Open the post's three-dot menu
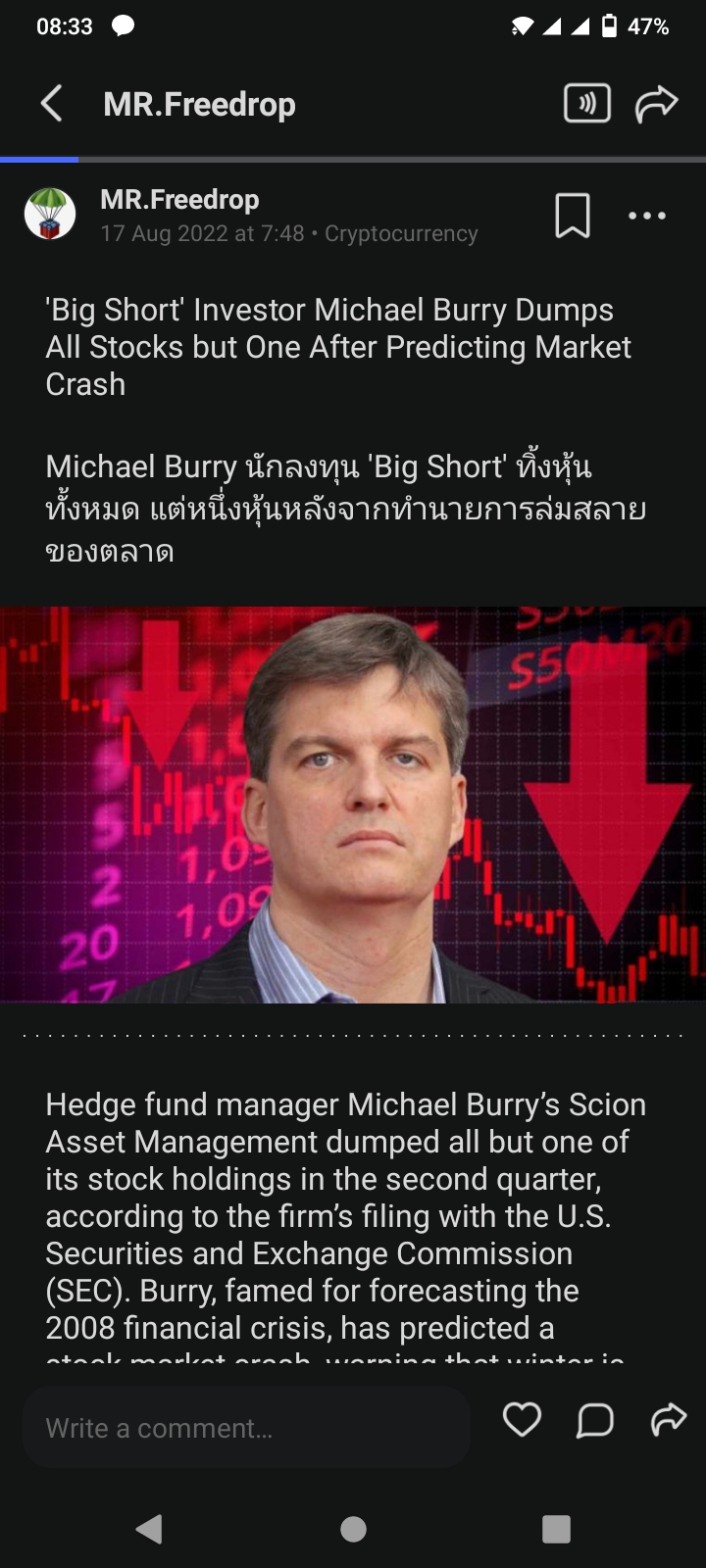Image resolution: width=706 pixels, height=1568 pixels. tap(647, 216)
